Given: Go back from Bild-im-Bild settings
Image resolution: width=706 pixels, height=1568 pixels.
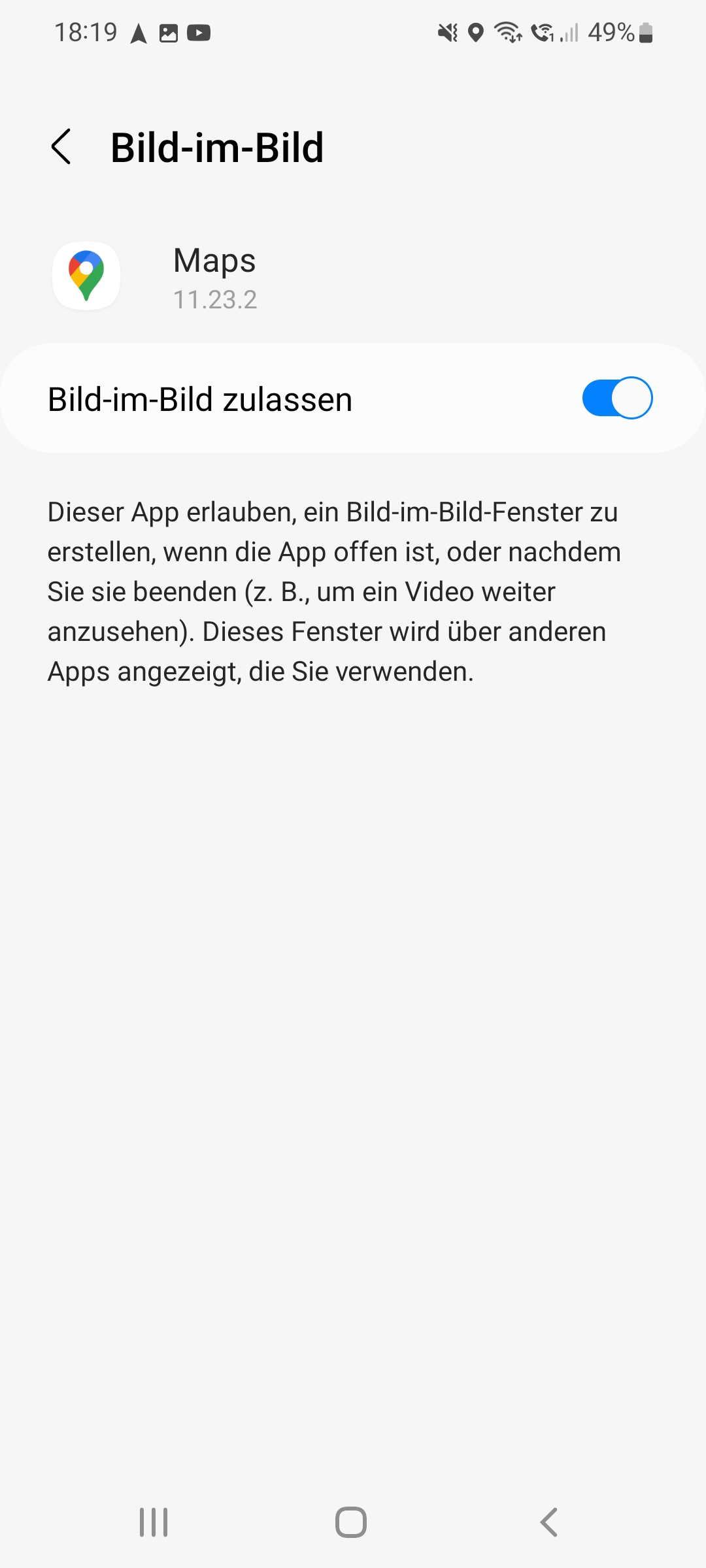Looking at the screenshot, I should pos(61,147).
